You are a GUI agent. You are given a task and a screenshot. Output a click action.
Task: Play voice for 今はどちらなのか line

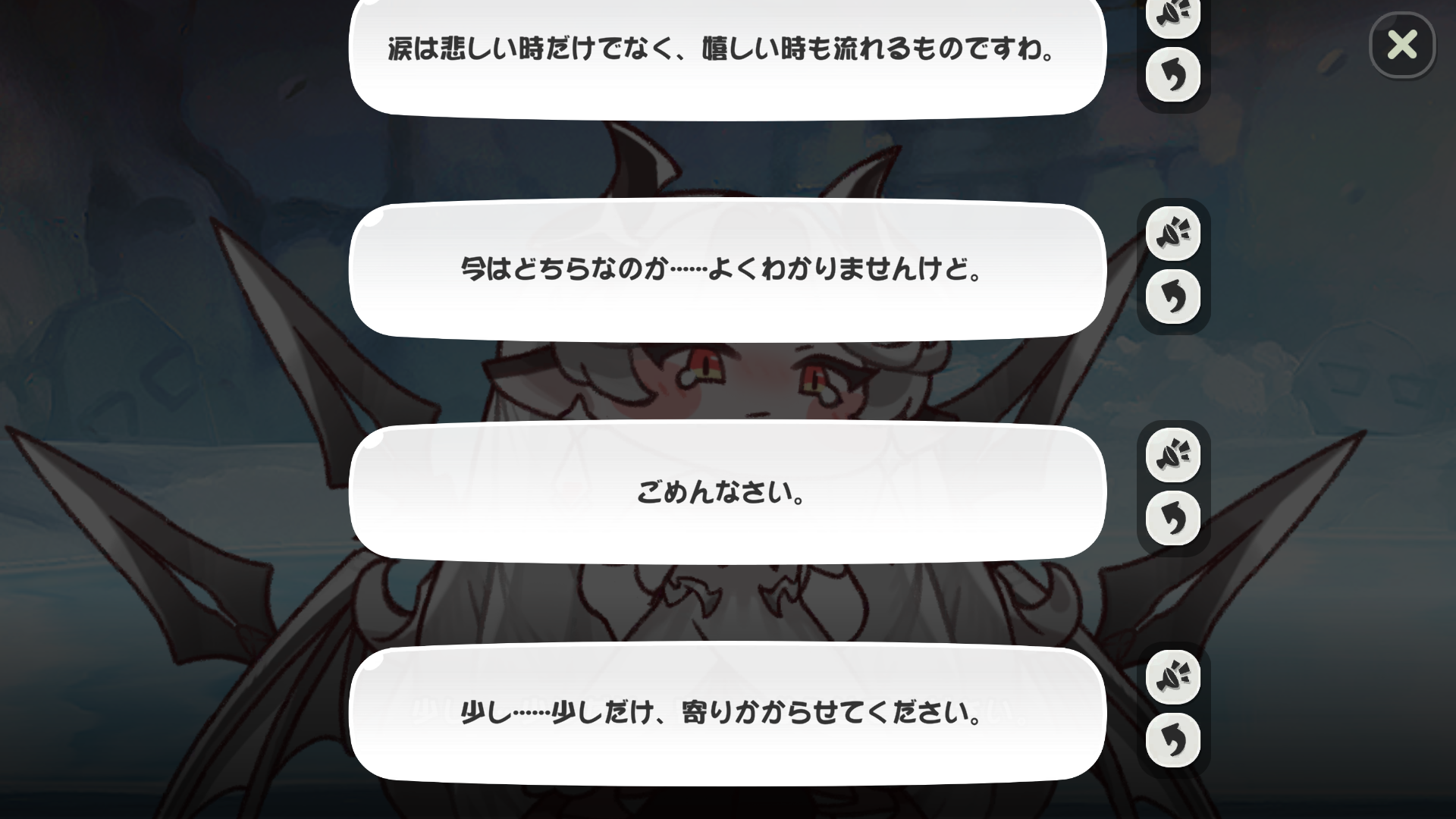[x=1172, y=234]
